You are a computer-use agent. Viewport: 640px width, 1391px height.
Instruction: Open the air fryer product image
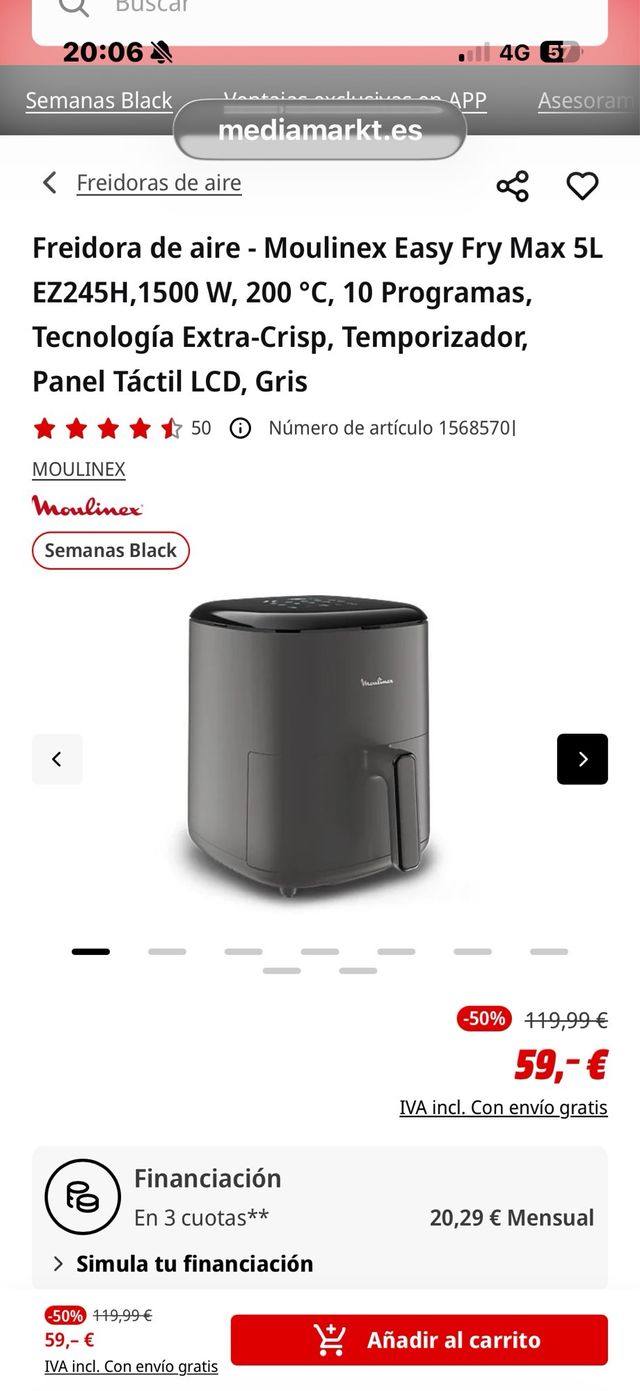point(308,748)
